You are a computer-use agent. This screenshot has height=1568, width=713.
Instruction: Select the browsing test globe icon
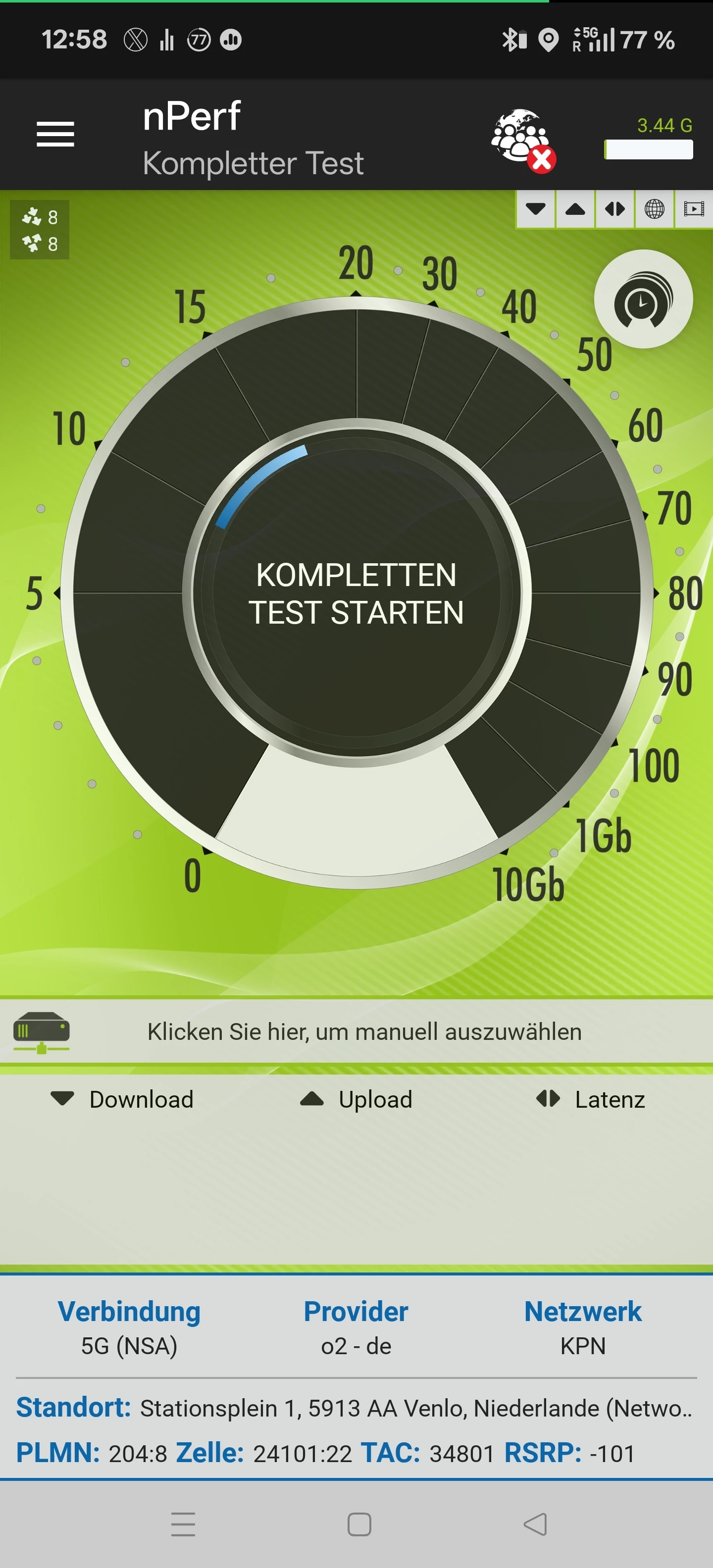tap(655, 209)
